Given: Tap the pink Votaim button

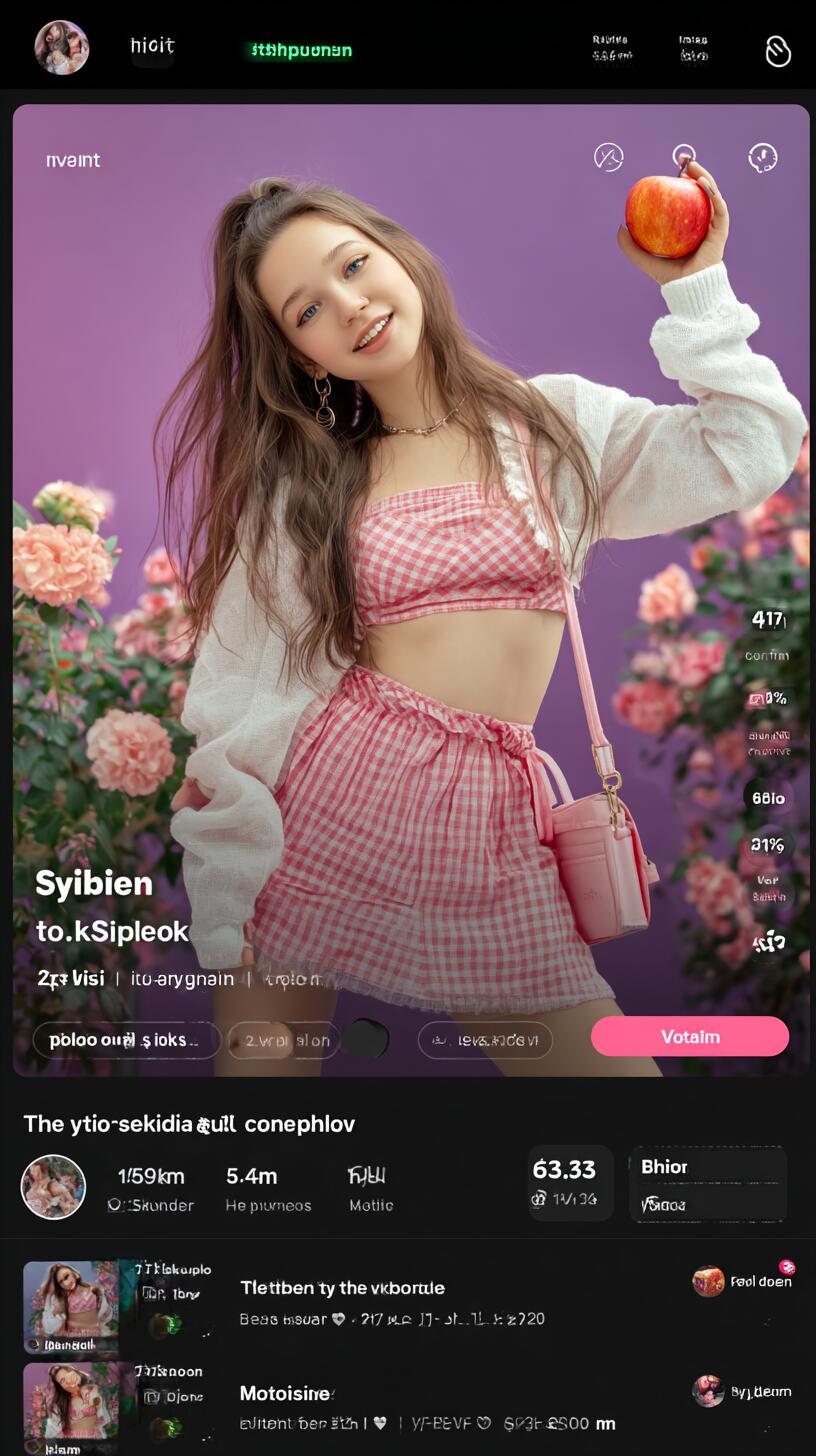Looking at the screenshot, I should 690,1036.
